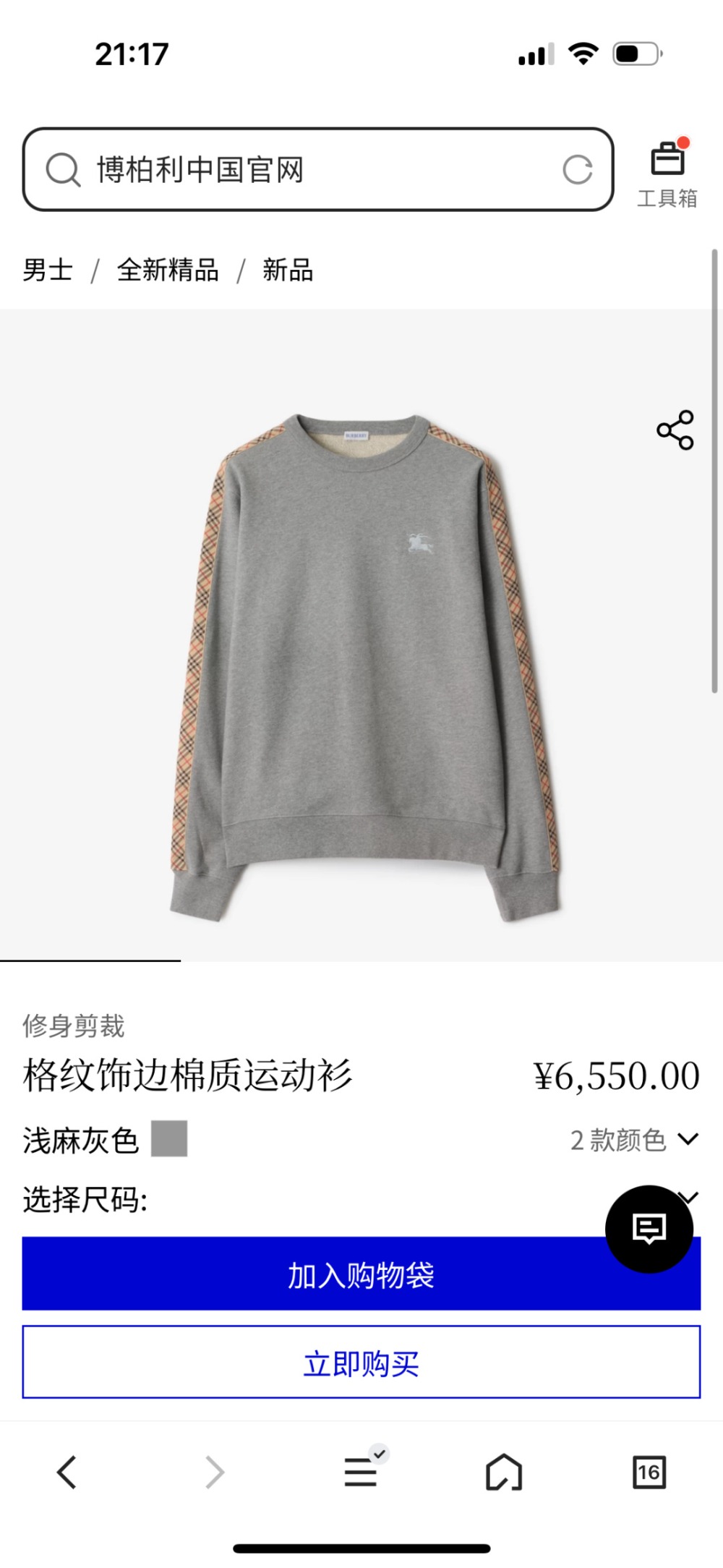Go forward with the right arrow

click(x=215, y=1473)
